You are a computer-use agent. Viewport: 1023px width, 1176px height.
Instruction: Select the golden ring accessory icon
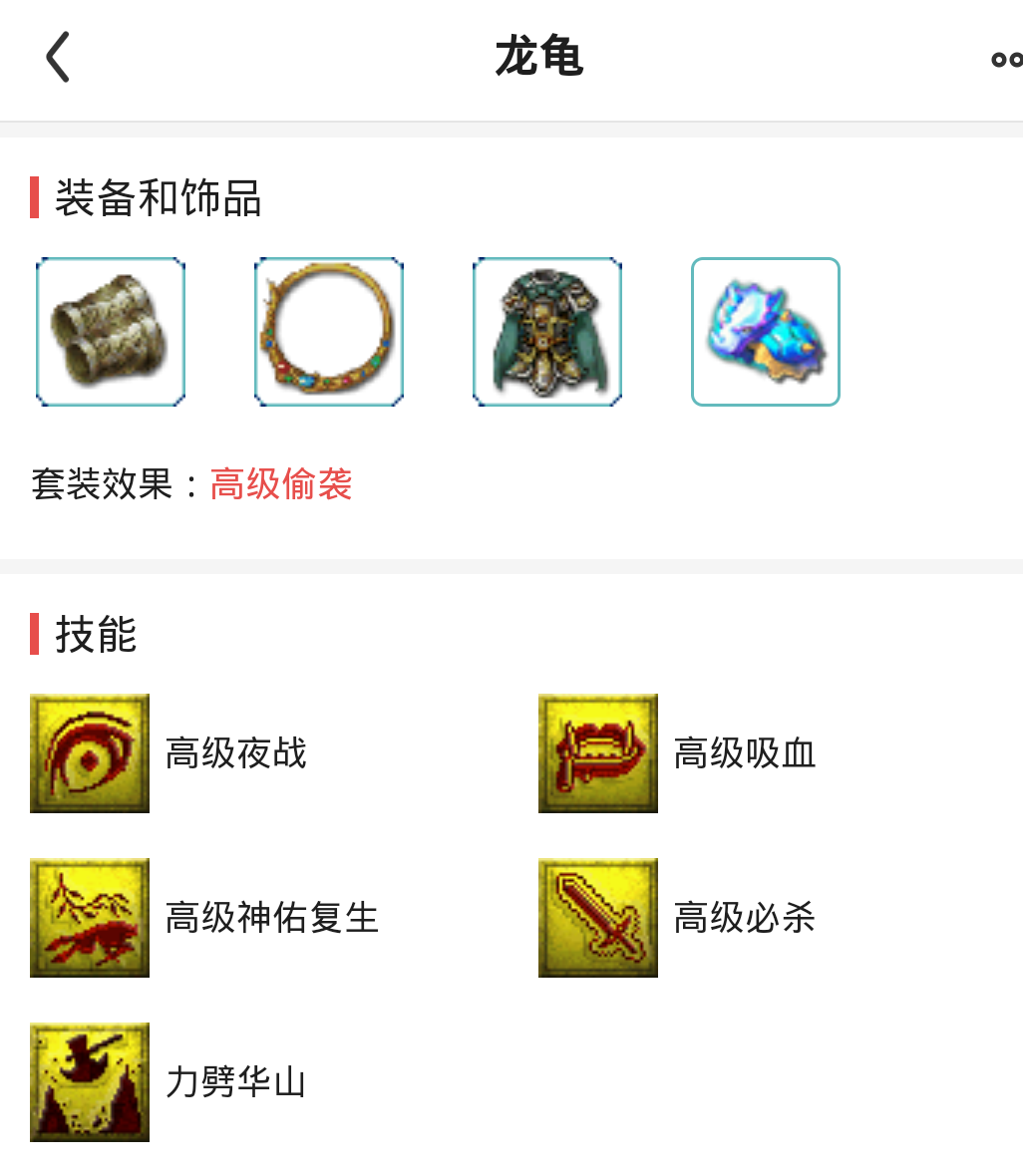pyautogui.click(x=328, y=331)
